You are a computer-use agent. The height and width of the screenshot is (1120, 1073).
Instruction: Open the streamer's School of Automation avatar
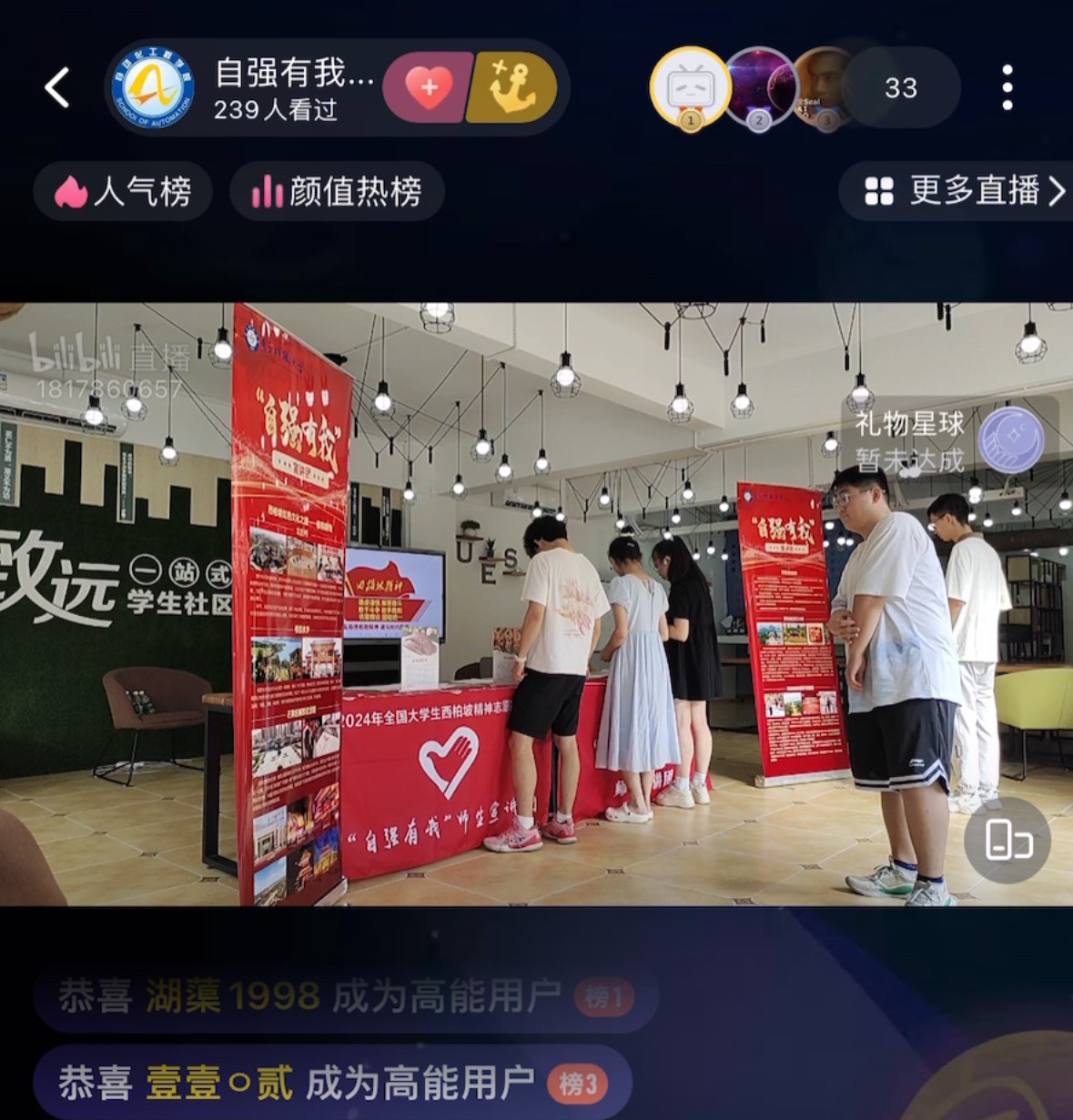(152, 88)
